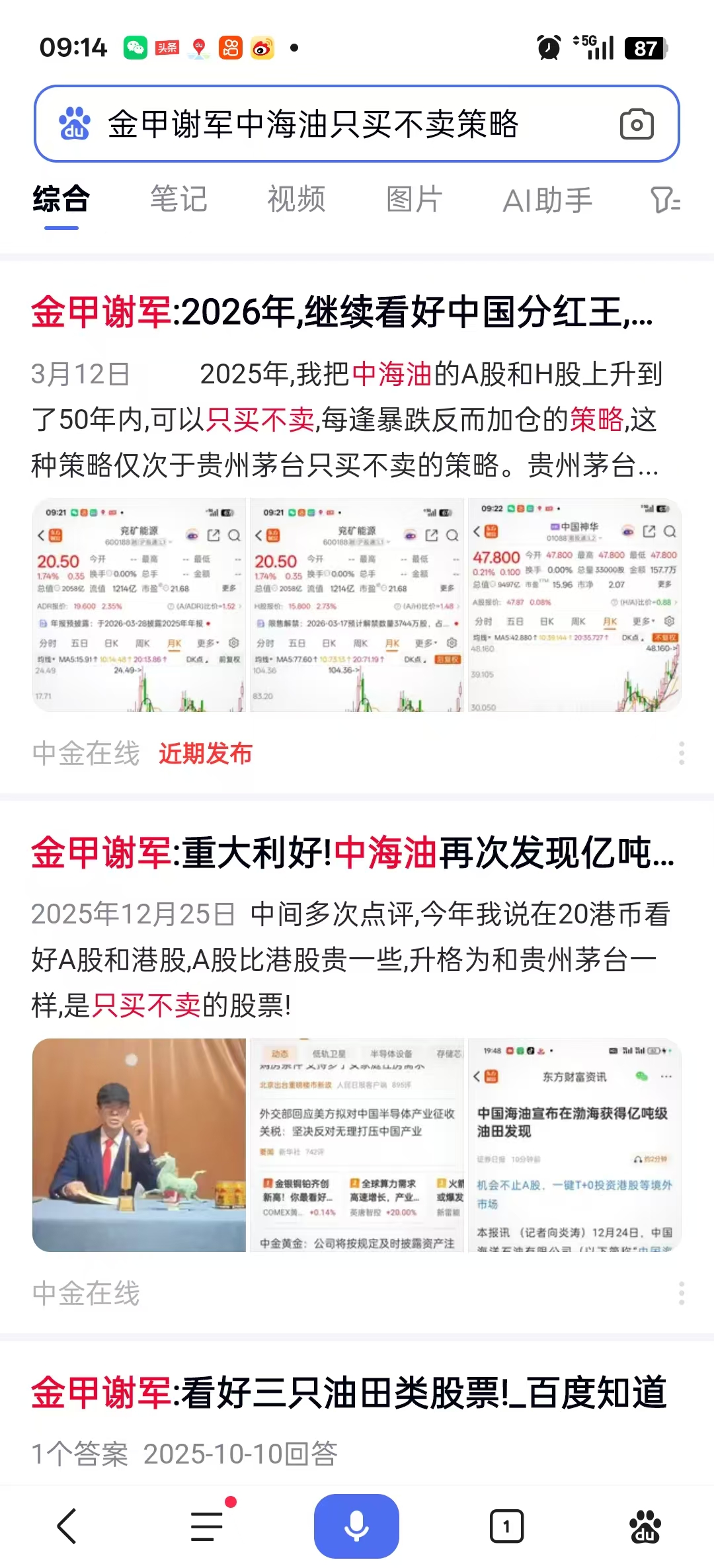Go to Baidu home via paw icon
This screenshot has width=714, height=1568.
tap(645, 1526)
